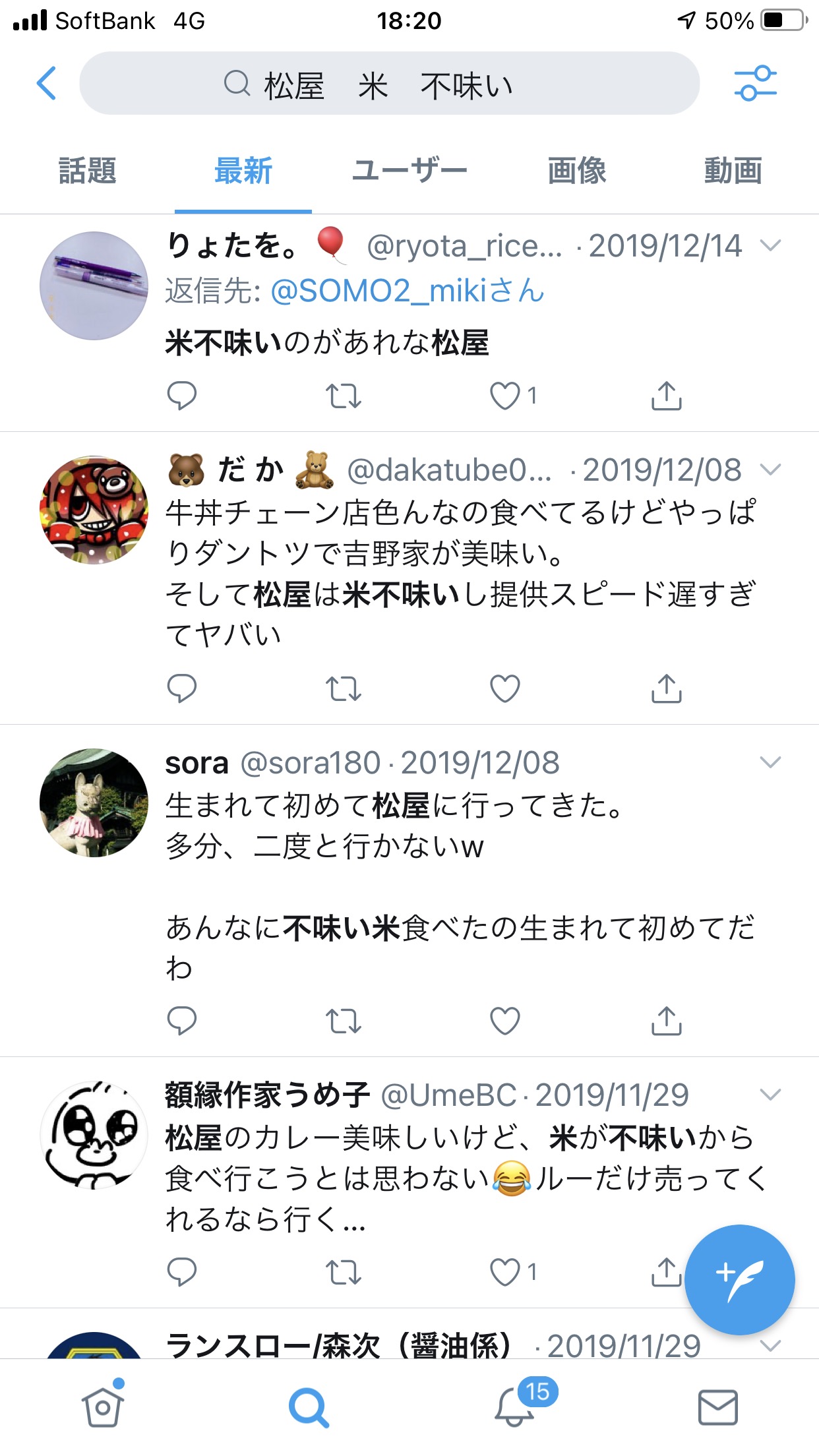This screenshot has width=819, height=1456.
Task: Switch to the 話題 tab
Action: point(88,171)
